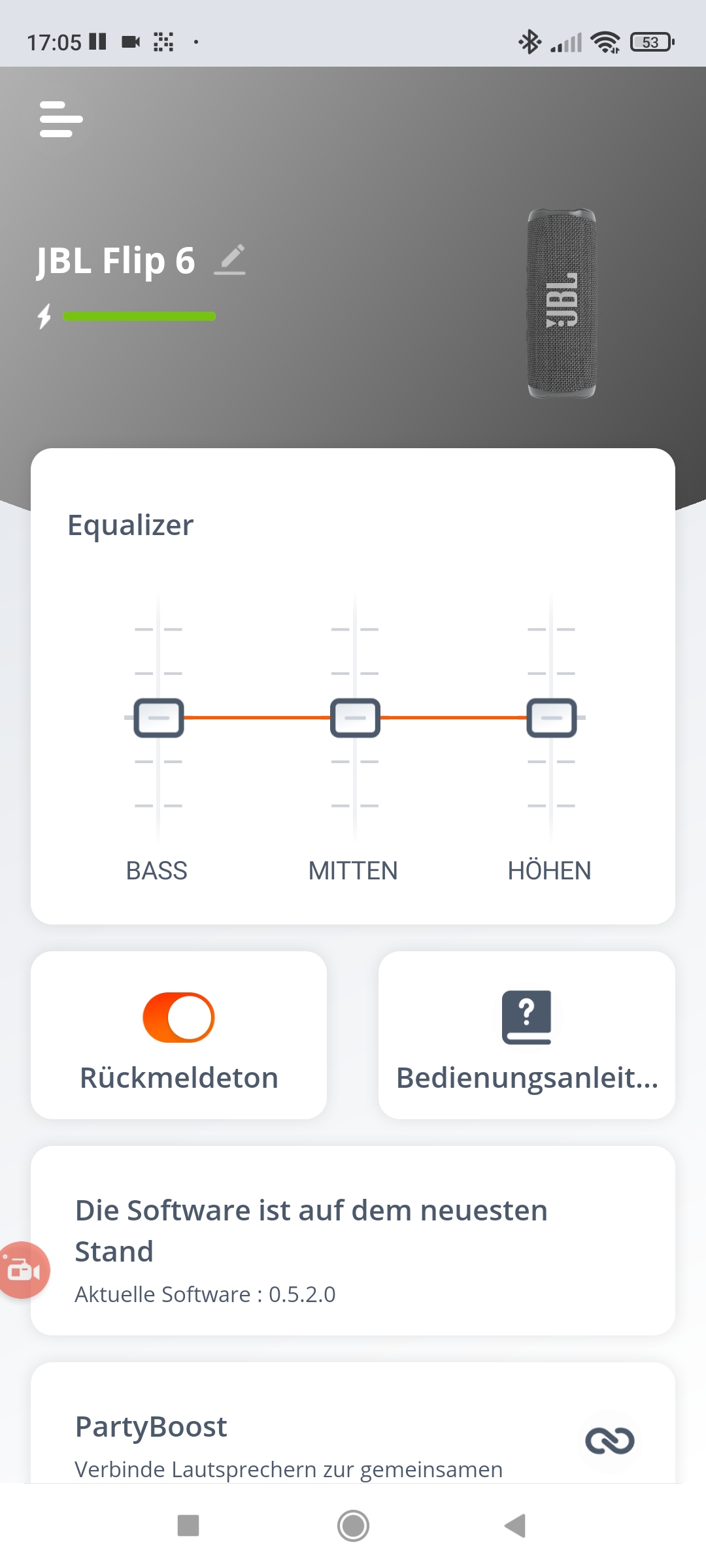The width and height of the screenshot is (706, 1568).
Task: Edit the JBL Flip 6 speaker name
Action: (230, 260)
